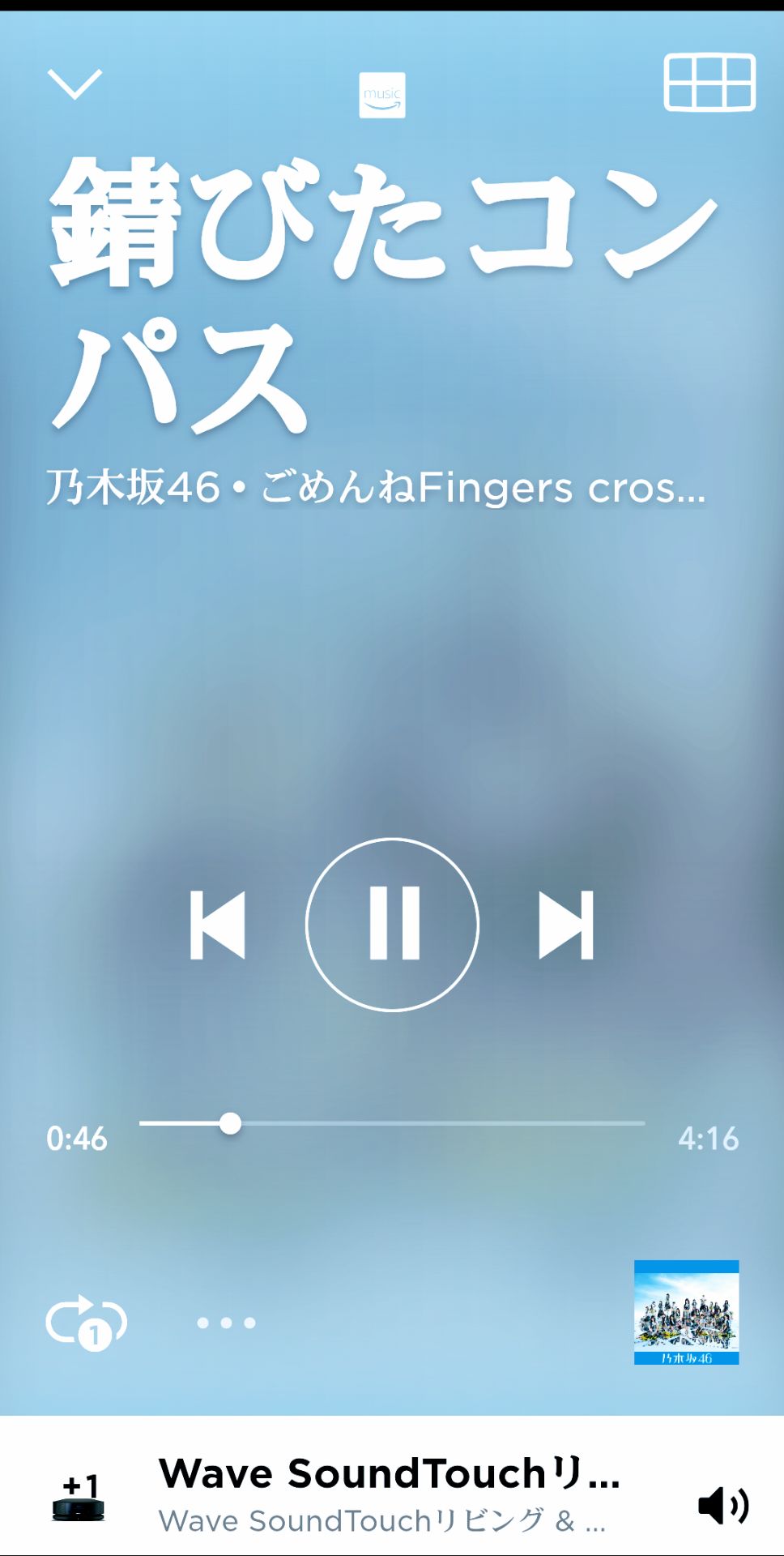This screenshot has width=784, height=1556.
Task: Open the Amazon Music logo icon
Action: [x=382, y=95]
